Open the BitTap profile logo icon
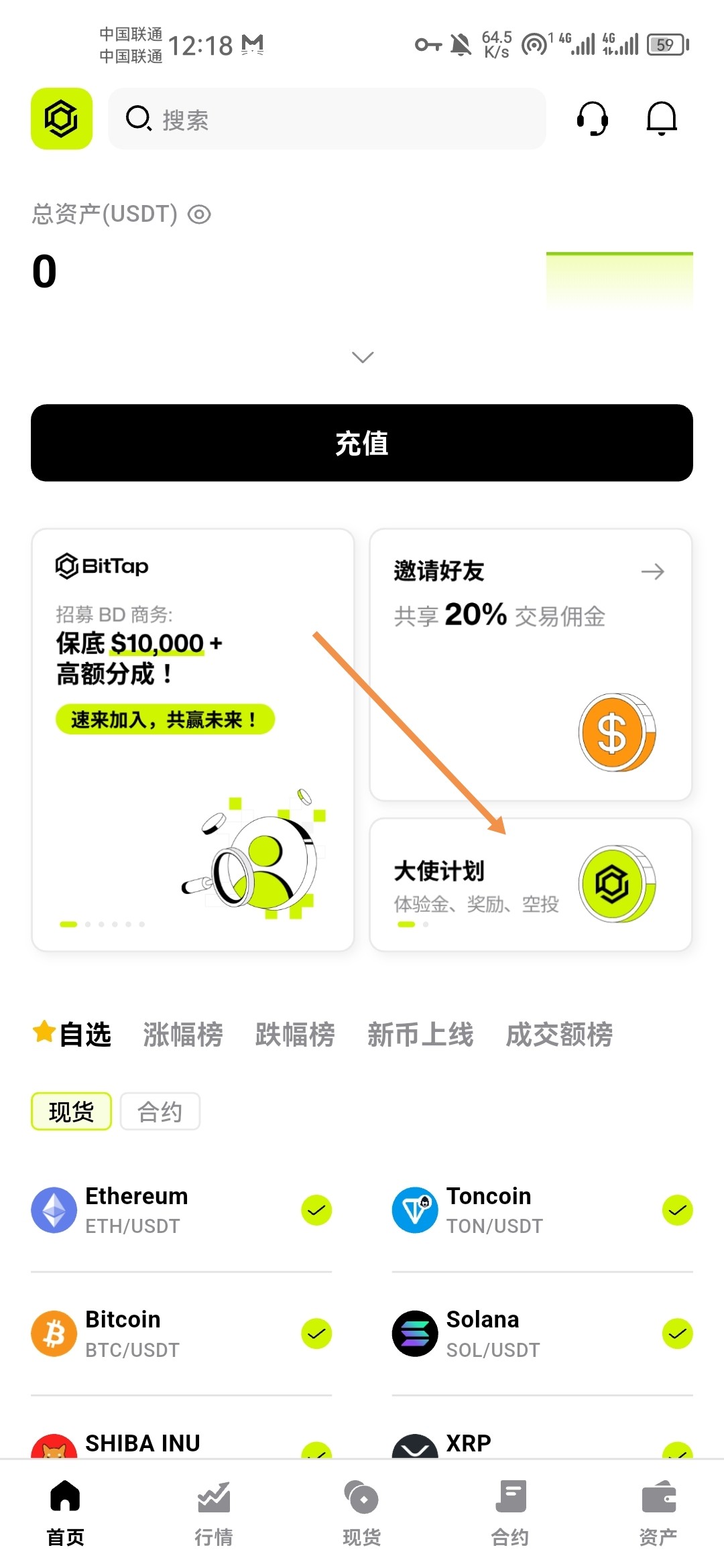This screenshot has width=724, height=1568. click(62, 119)
